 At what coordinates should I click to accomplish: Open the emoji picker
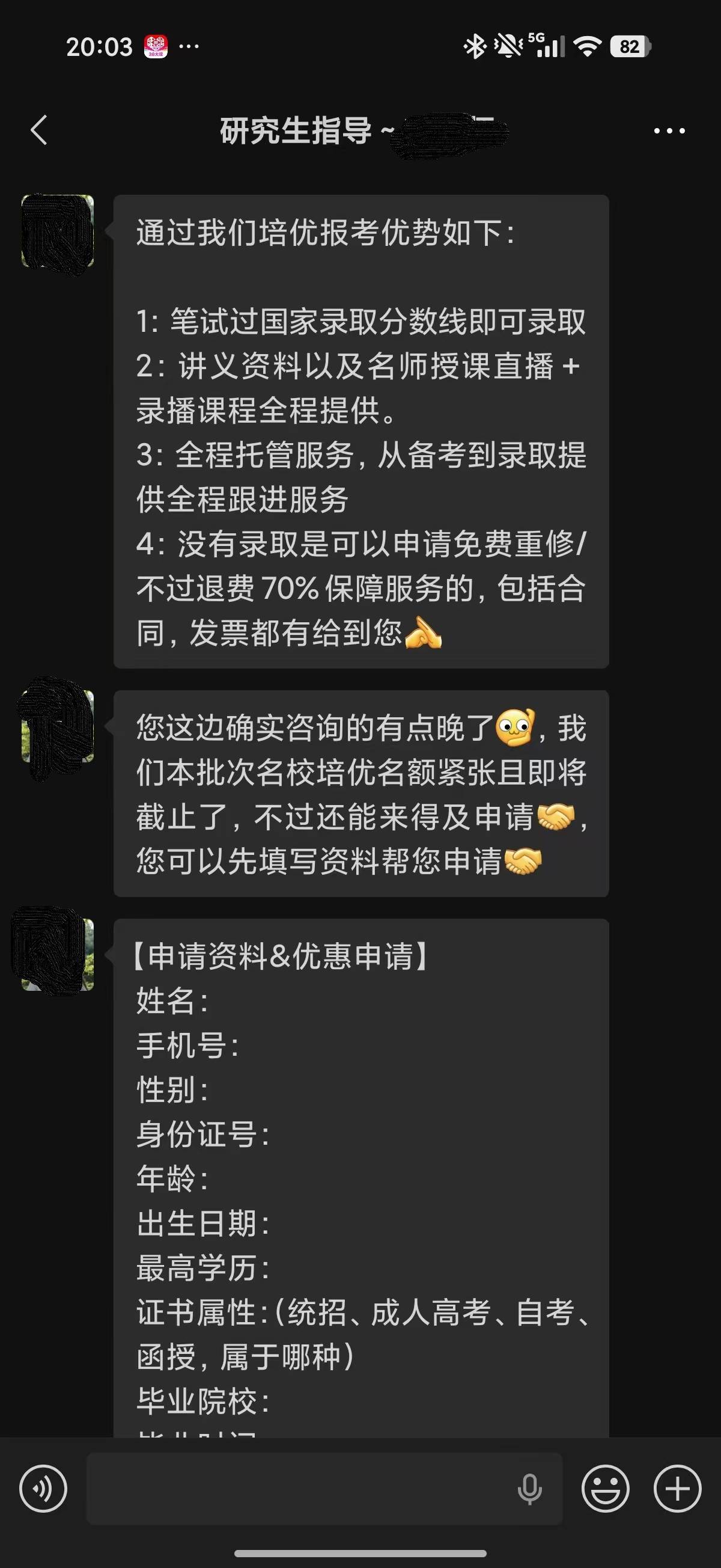pyautogui.click(x=606, y=1489)
